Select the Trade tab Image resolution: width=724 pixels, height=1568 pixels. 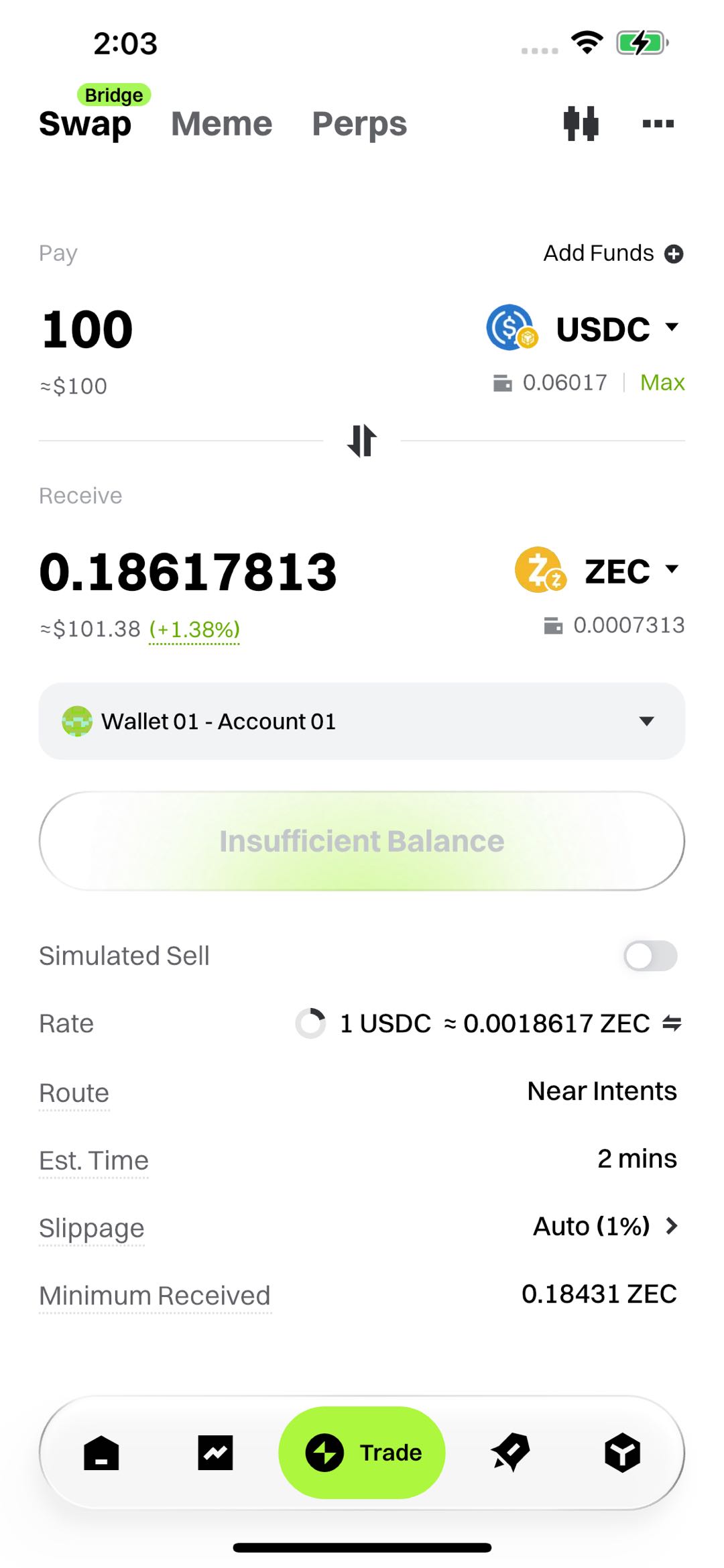click(x=362, y=1453)
